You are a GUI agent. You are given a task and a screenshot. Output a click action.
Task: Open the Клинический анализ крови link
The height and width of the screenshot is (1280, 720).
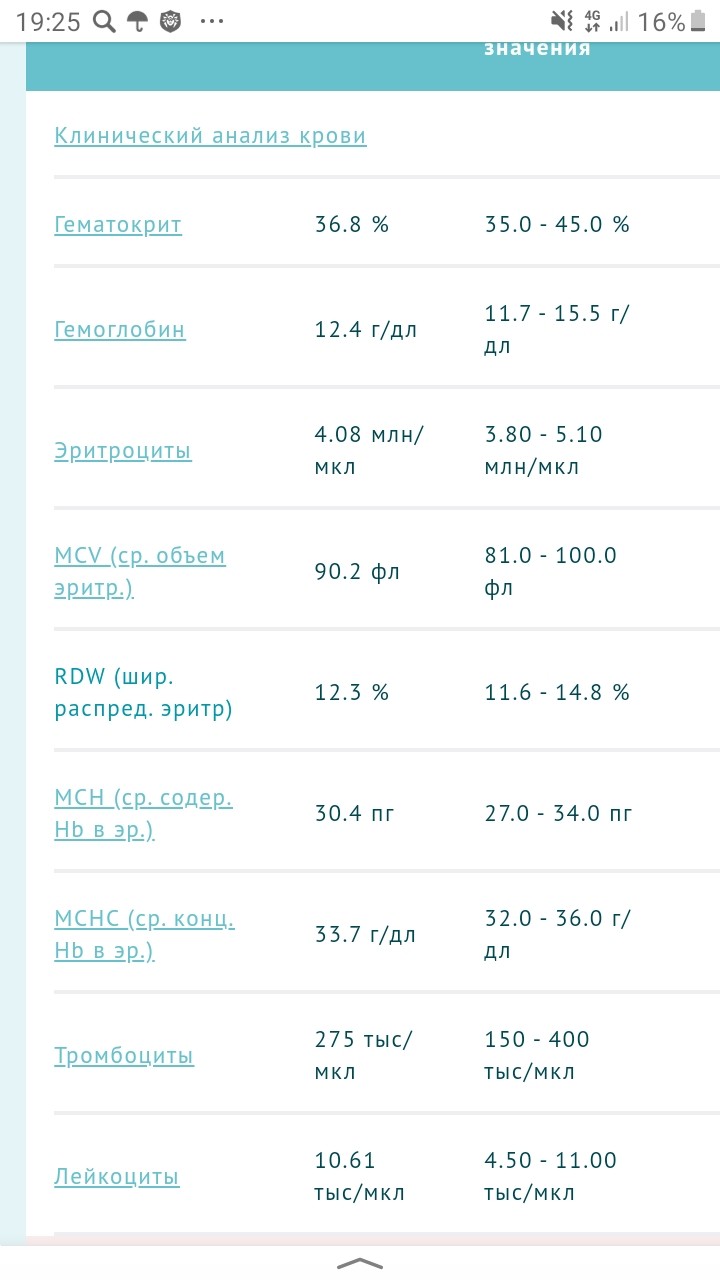pyautogui.click(x=210, y=136)
